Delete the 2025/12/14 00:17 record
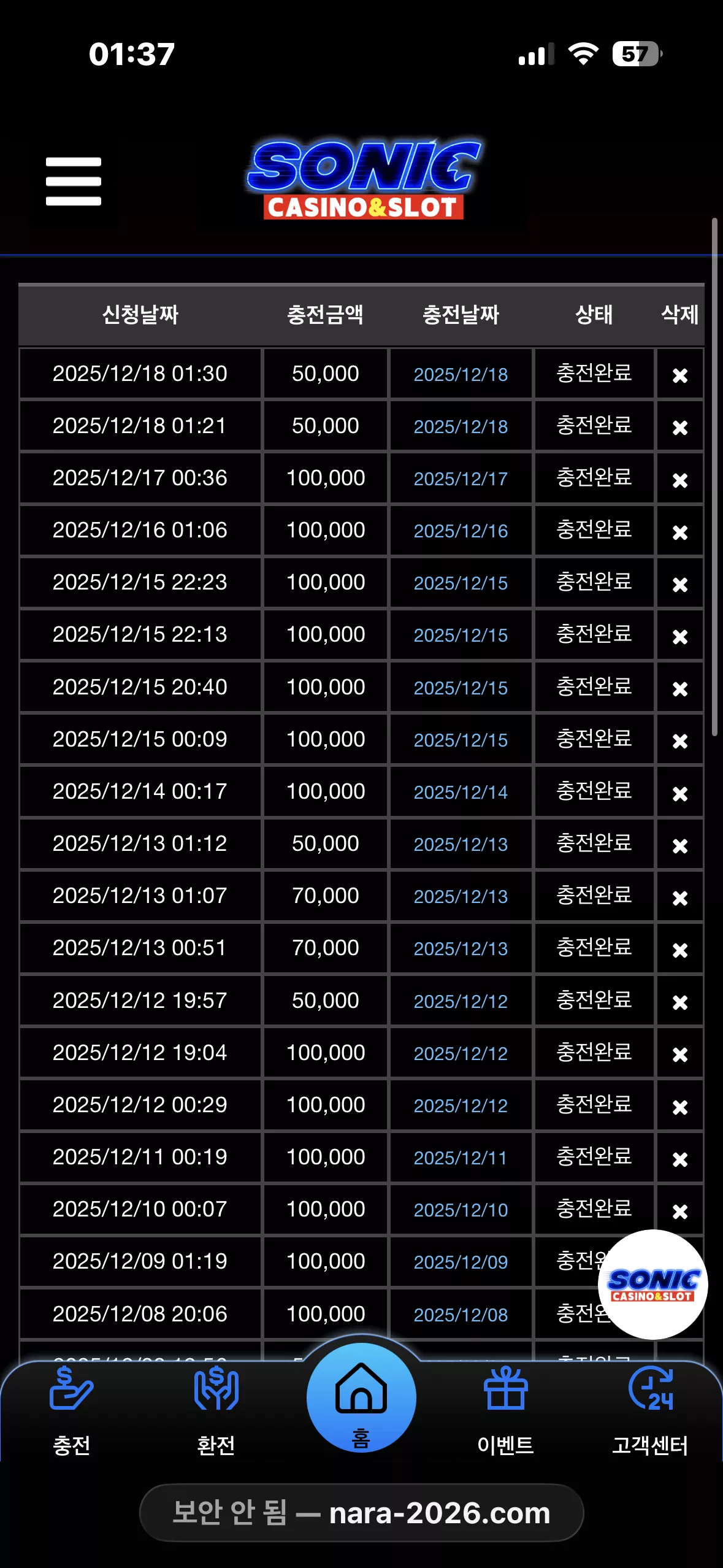The height and width of the screenshot is (1568, 723). [x=679, y=793]
